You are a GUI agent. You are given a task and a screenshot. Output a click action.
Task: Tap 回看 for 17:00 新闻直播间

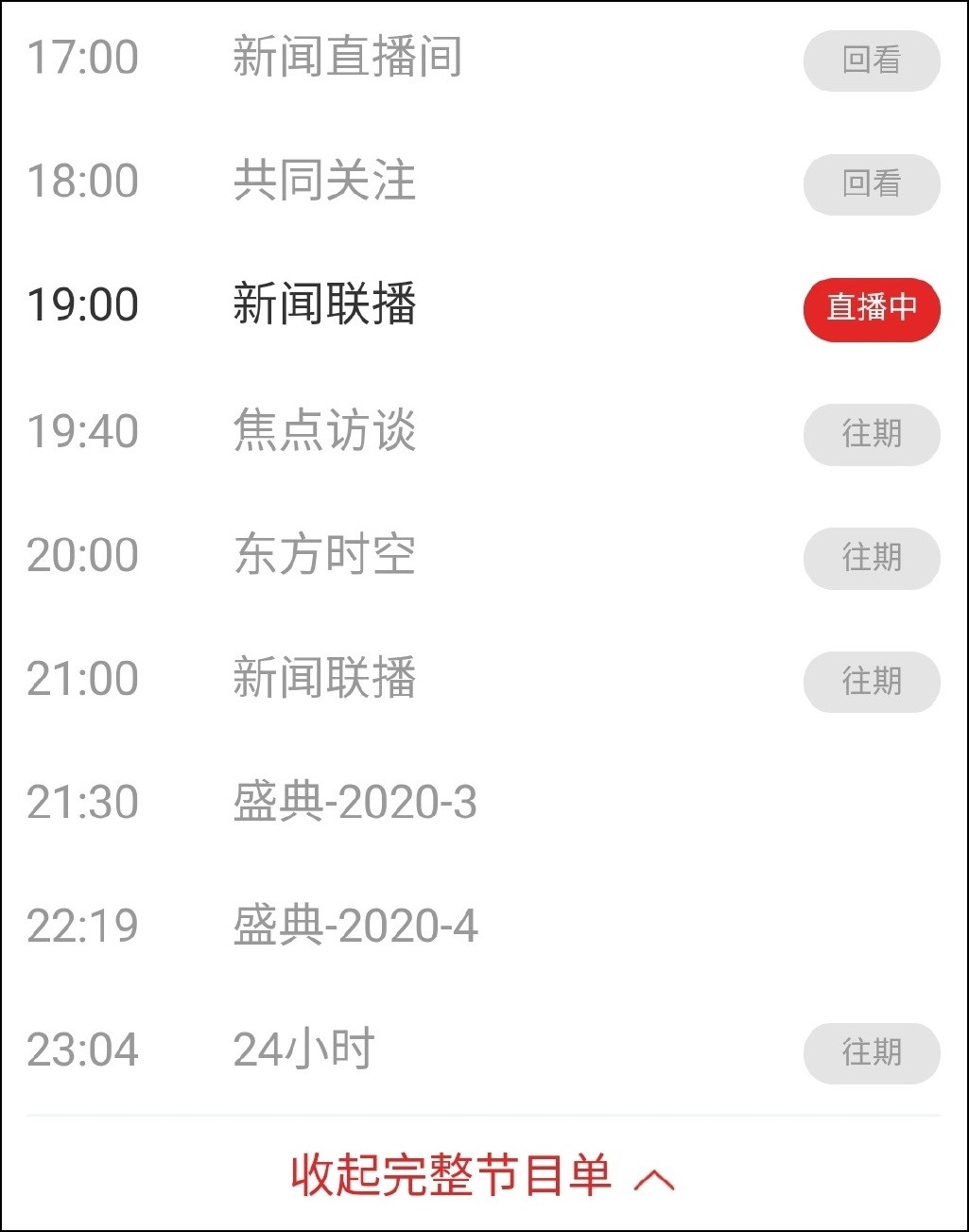[871, 61]
